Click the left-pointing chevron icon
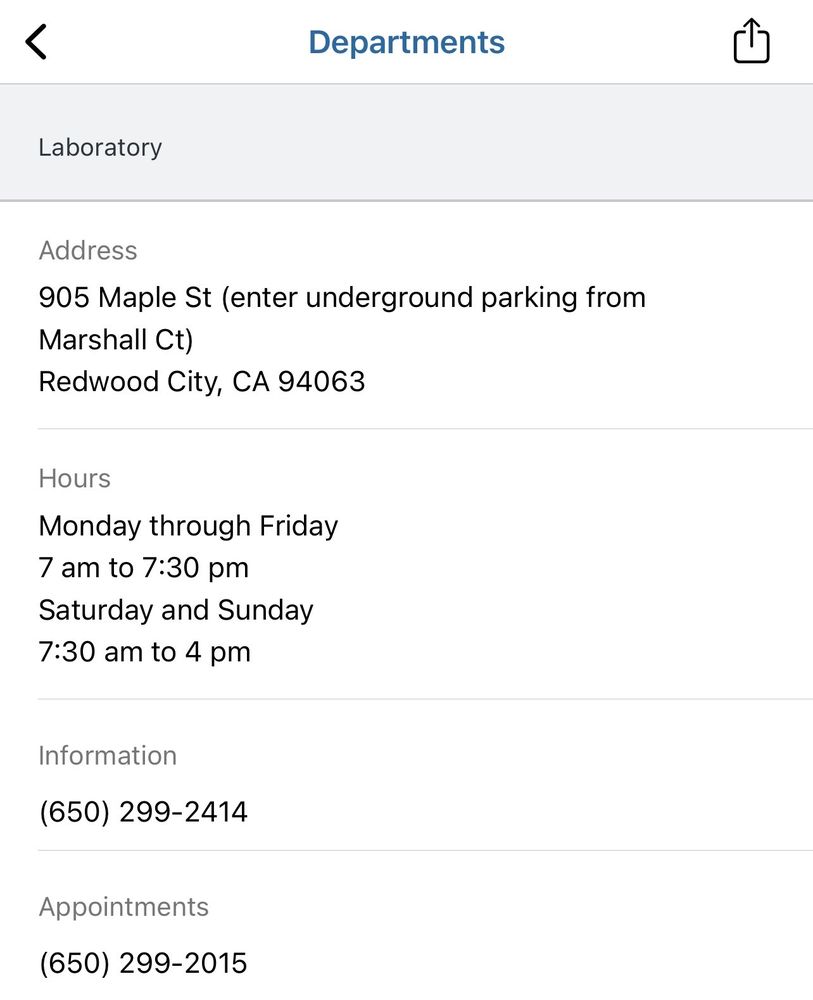813x1000 pixels. pos(36,41)
